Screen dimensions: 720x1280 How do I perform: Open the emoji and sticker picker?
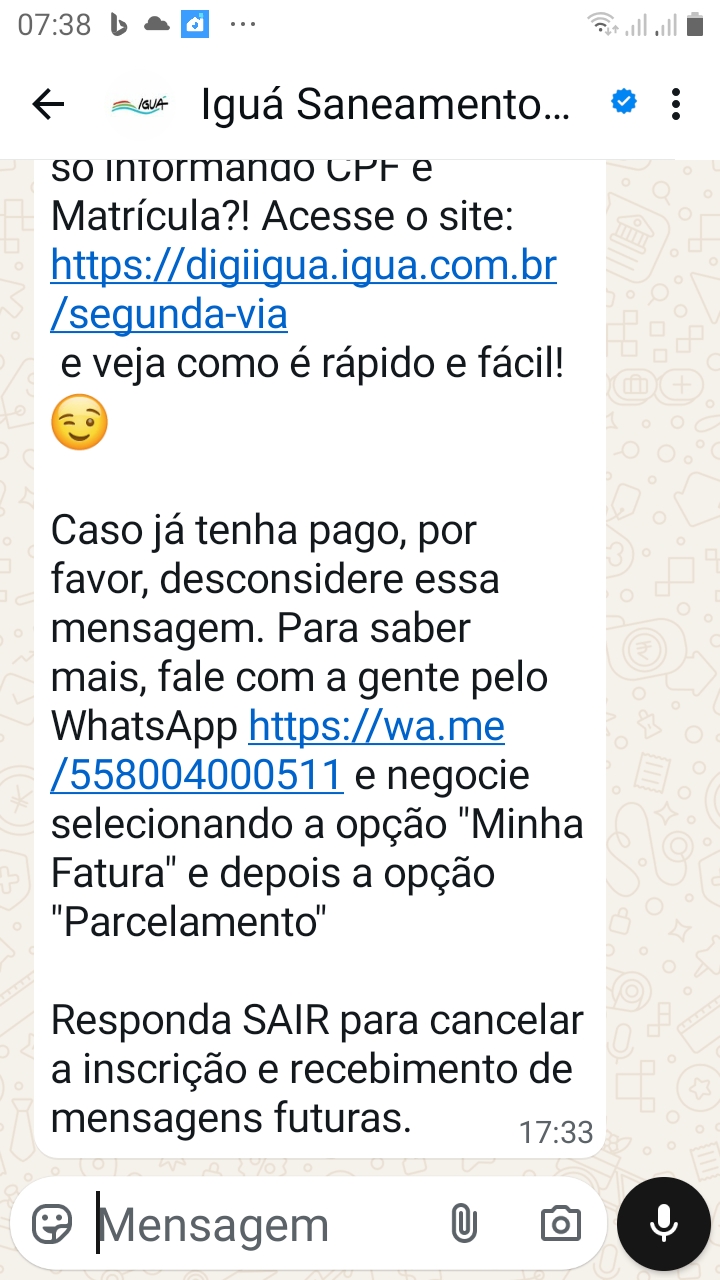[x=53, y=1223]
